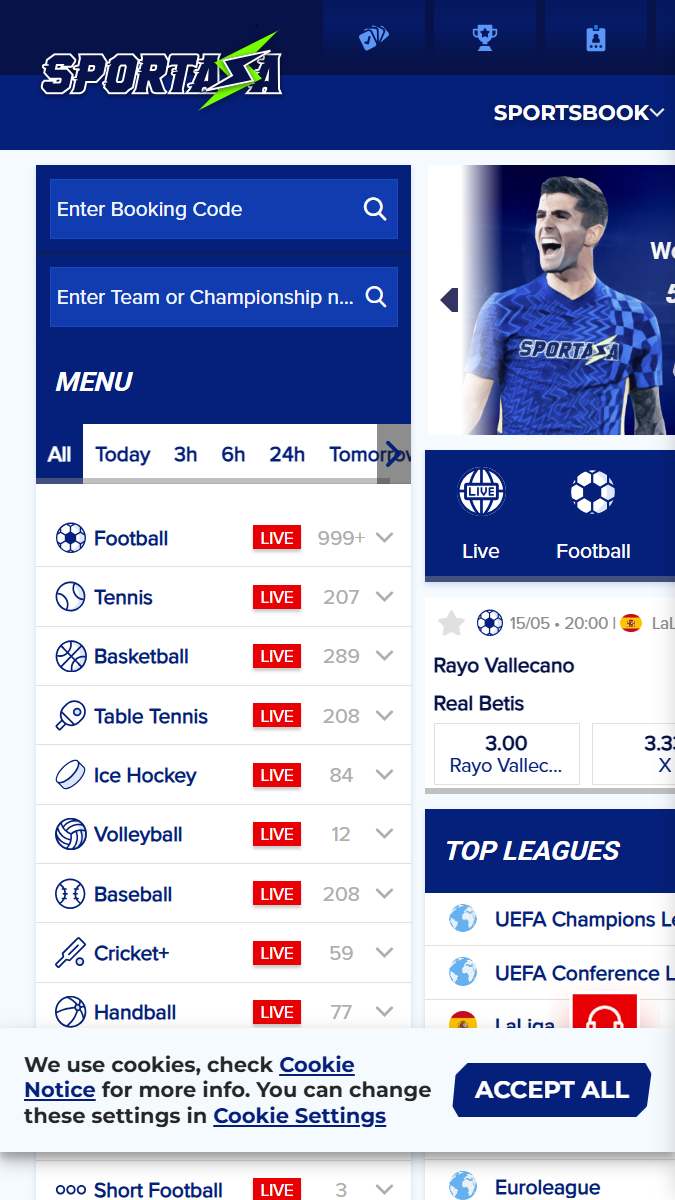Select the 24h time filter

[286, 454]
